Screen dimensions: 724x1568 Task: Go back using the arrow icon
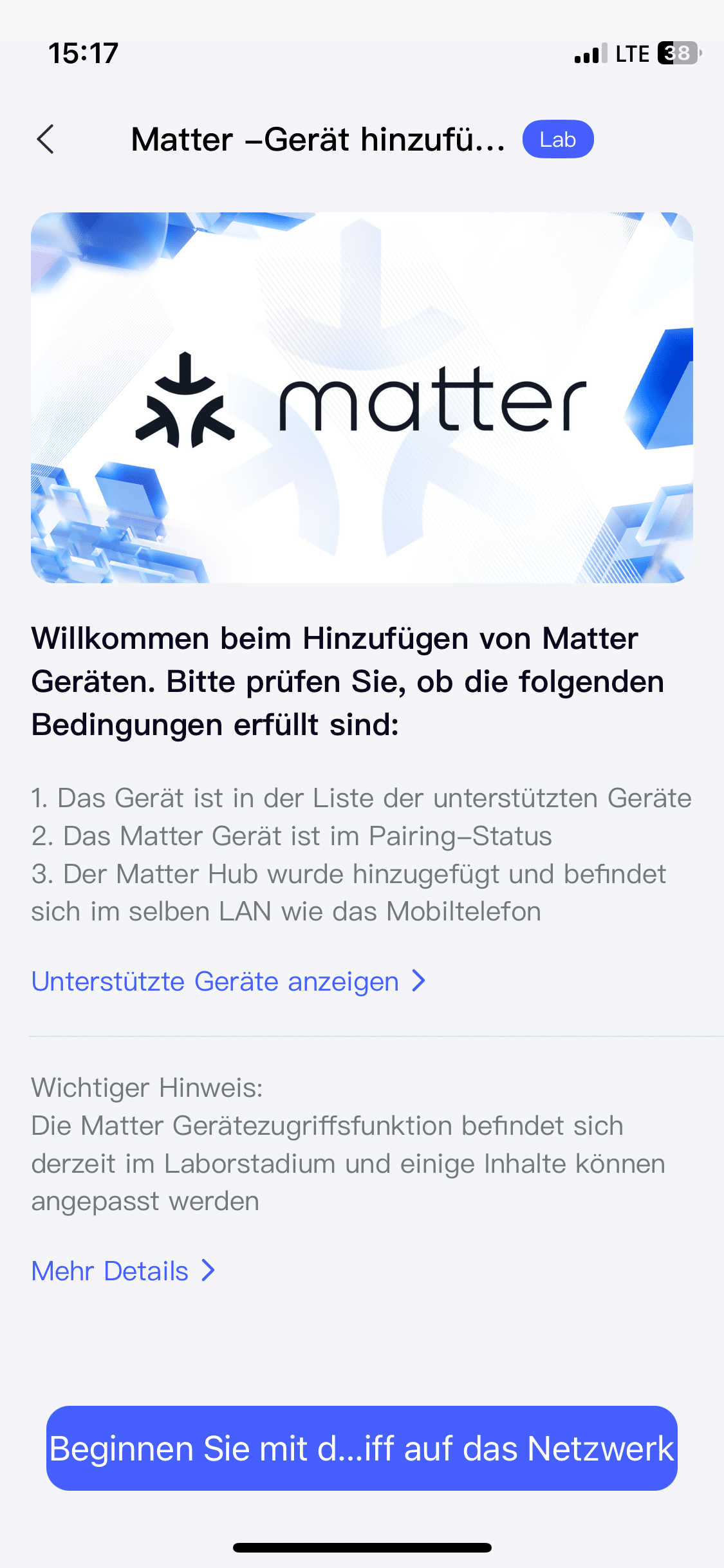(46, 139)
